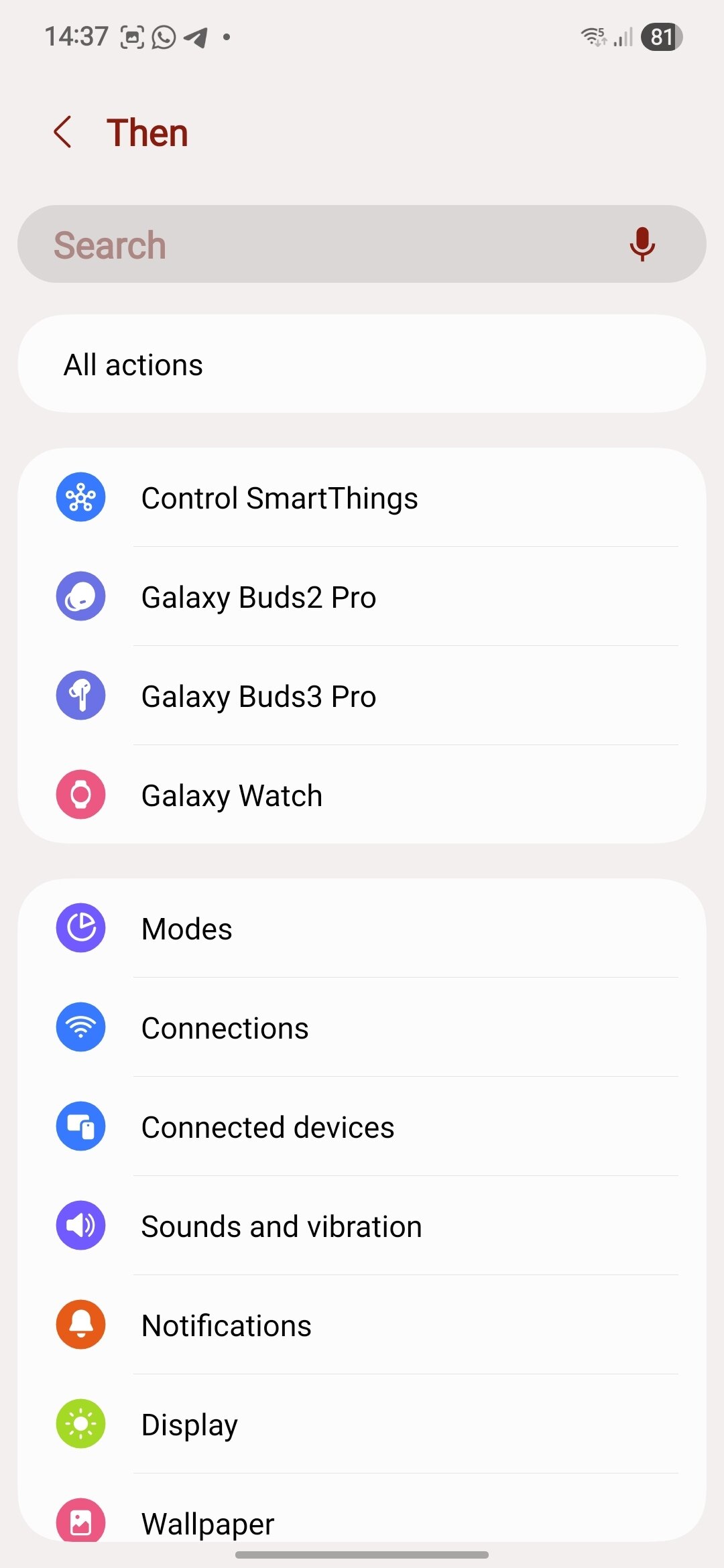This screenshot has width=724, height=1568.
Task: Select the Display category
Action: tap(362, 1425)
